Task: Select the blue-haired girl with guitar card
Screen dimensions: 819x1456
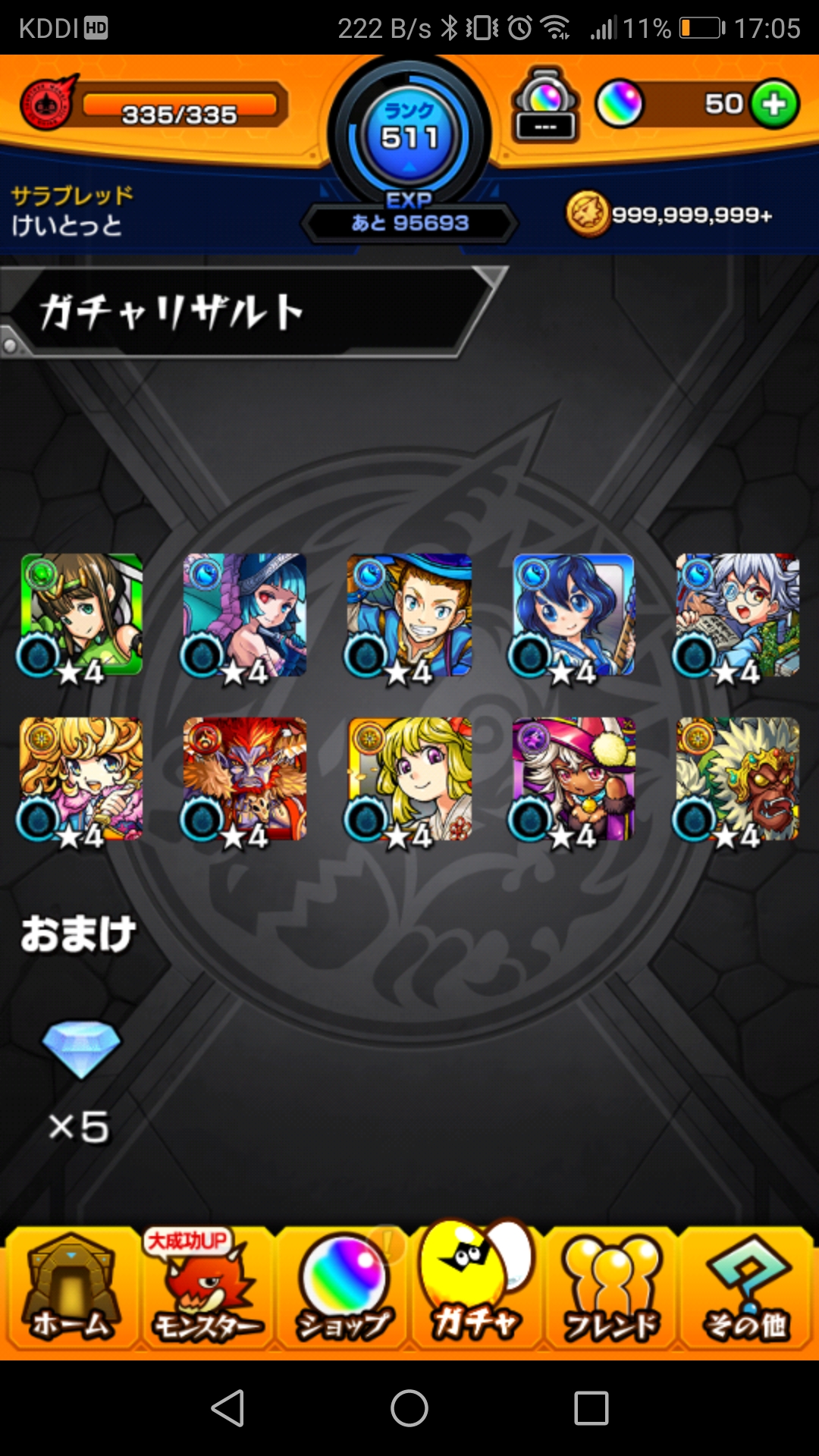Action: click(x=573, y=615)
